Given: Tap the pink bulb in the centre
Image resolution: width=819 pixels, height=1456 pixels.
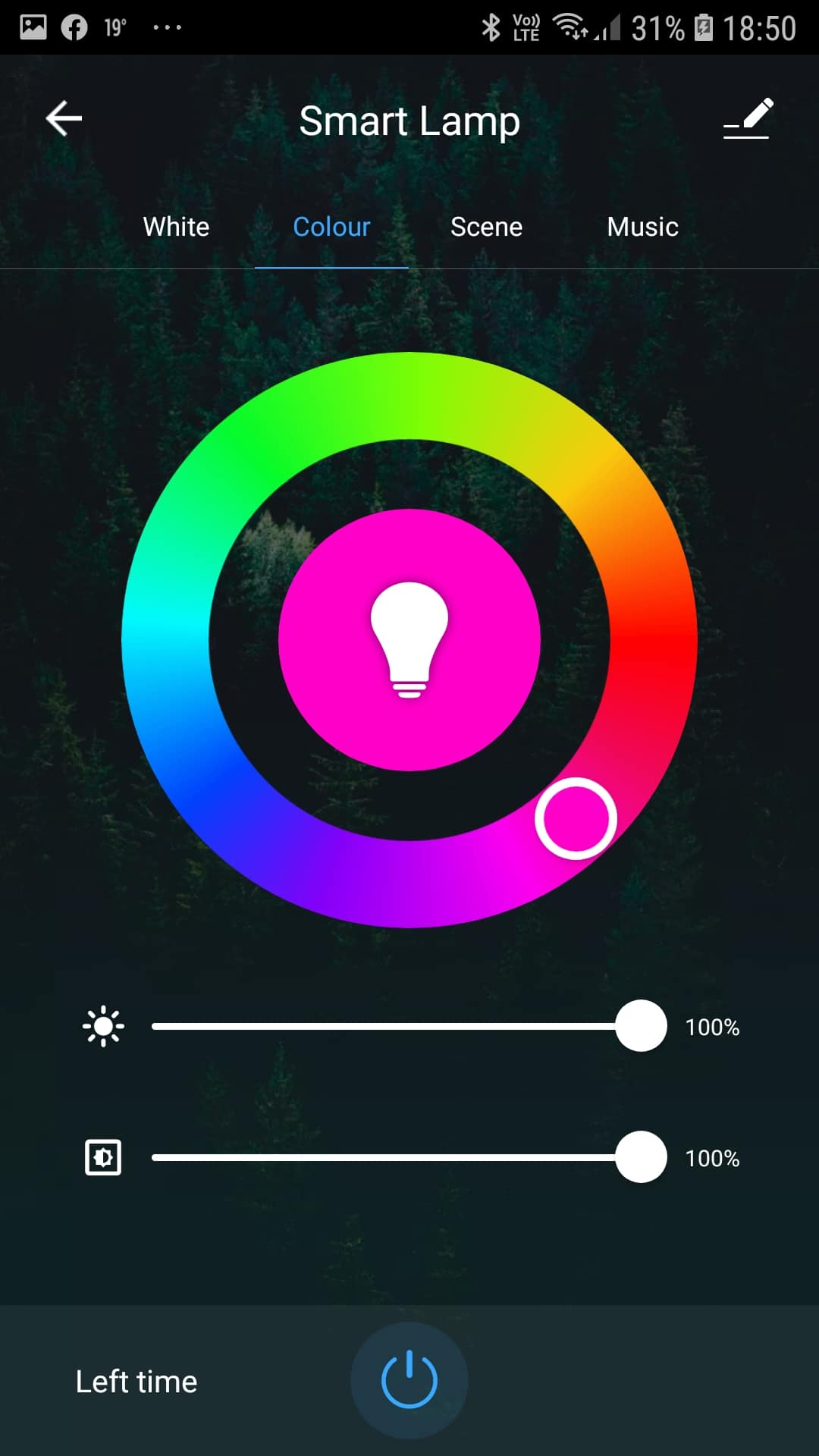Looking at the screenshot, I should pos(409,640).
